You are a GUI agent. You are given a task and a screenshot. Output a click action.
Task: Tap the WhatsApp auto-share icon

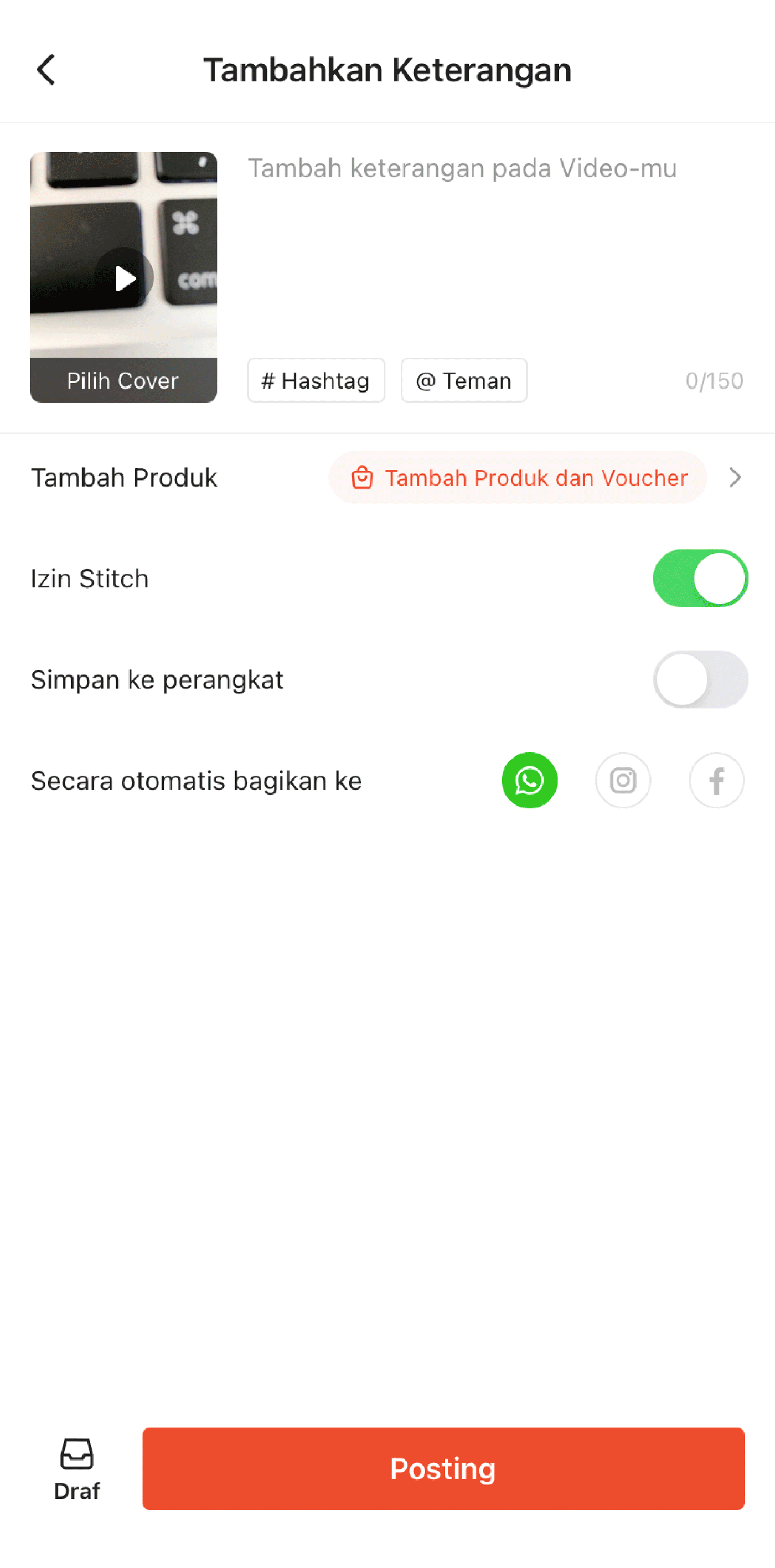(529, 780)
